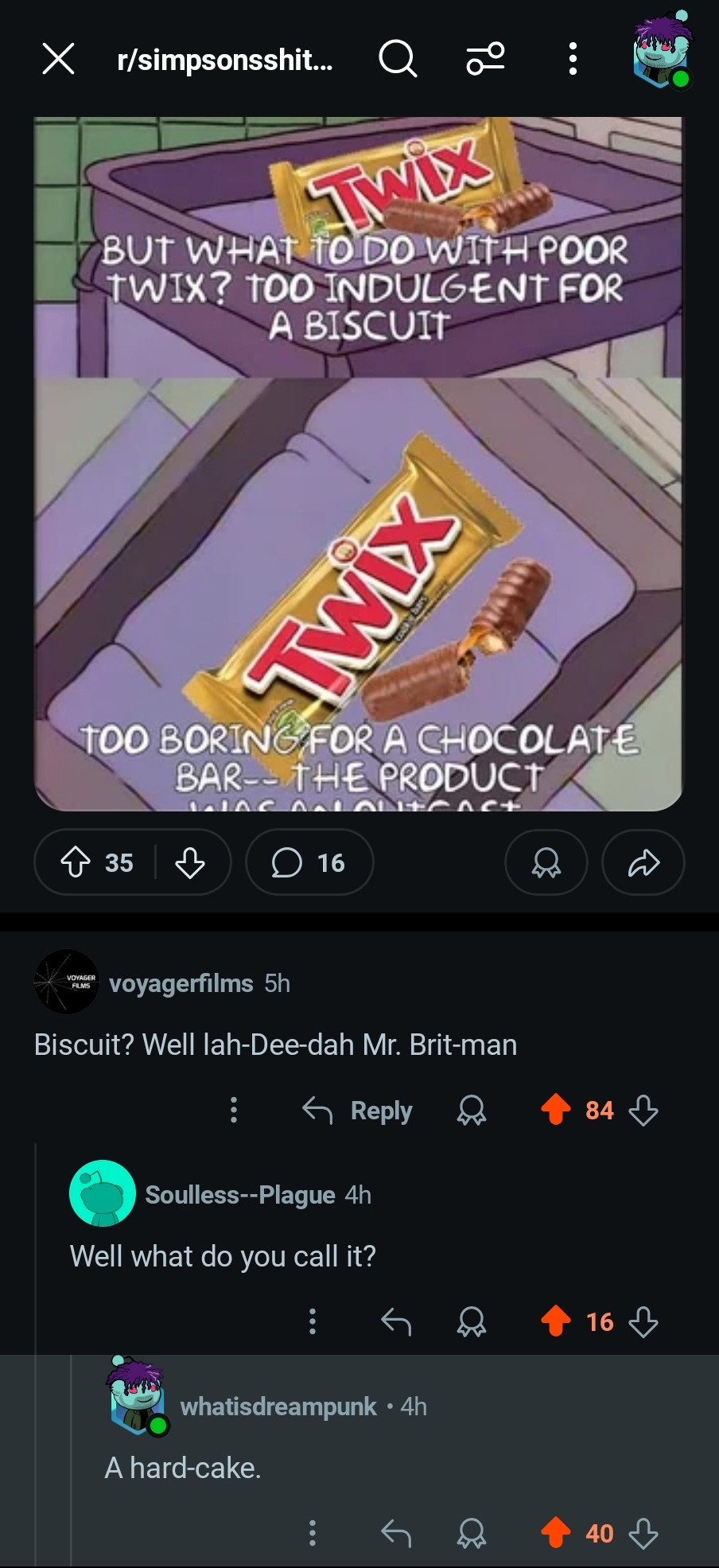719x1568 pixels.
Task: Reply to Soulless--Plague's comment
Action: coord(396,1322)
